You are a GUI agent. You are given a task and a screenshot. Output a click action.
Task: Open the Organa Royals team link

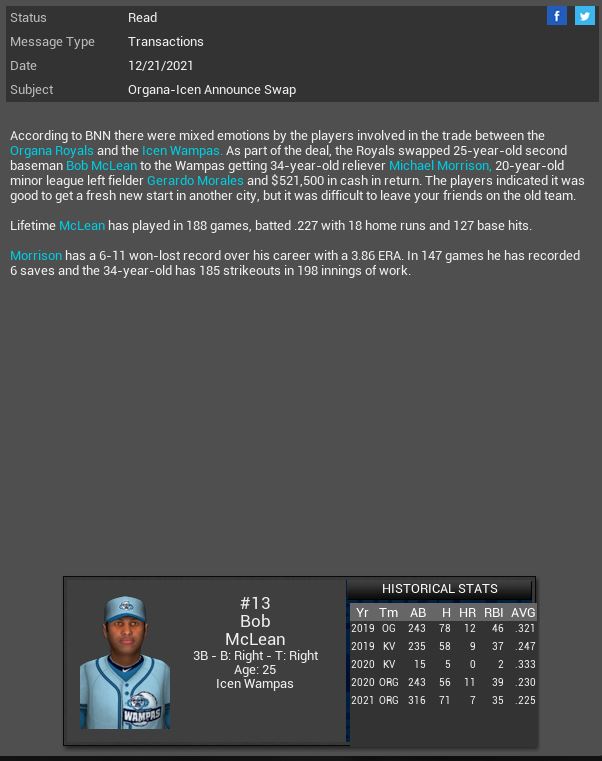(x=51, y=151)
